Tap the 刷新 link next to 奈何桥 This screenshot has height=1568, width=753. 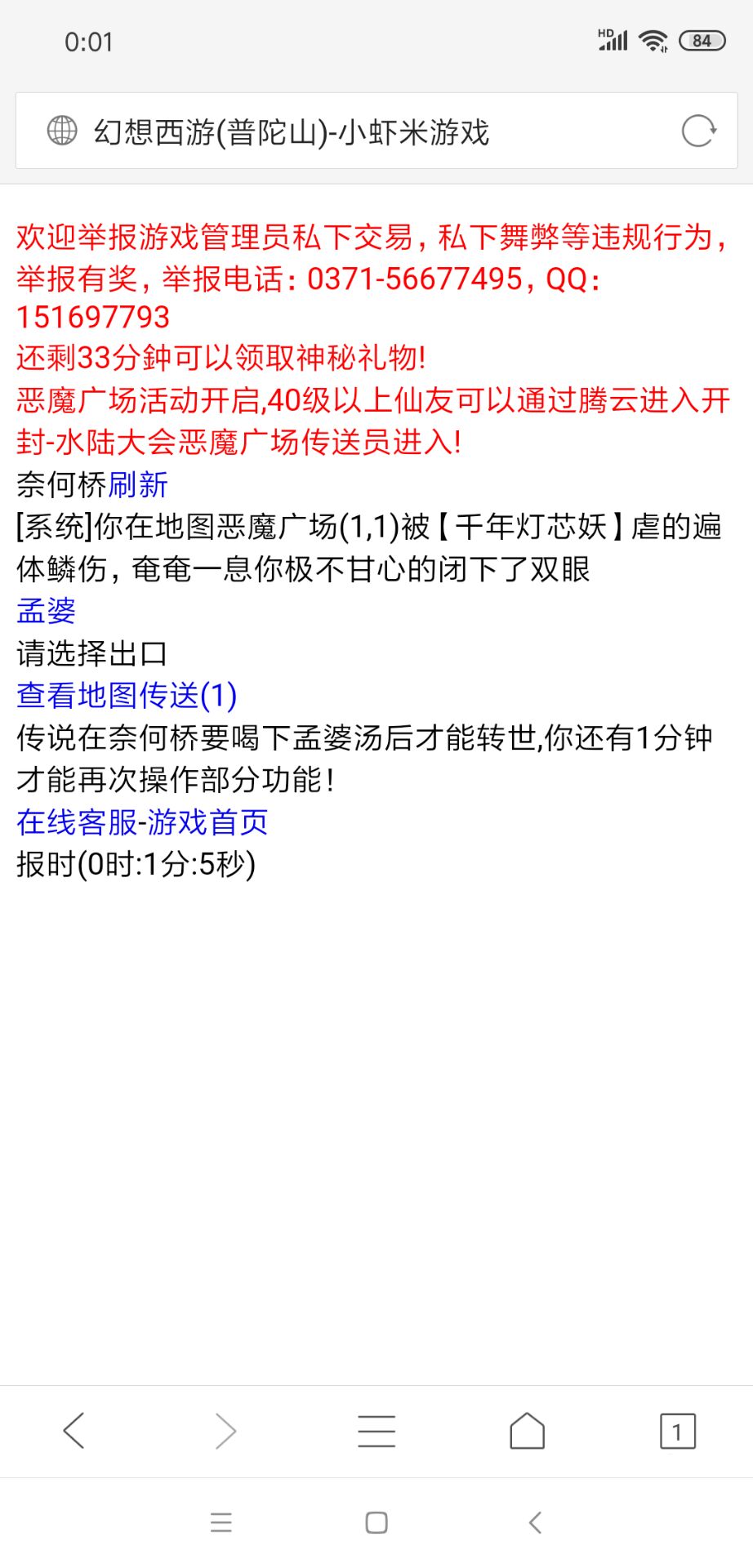[138, 485]
